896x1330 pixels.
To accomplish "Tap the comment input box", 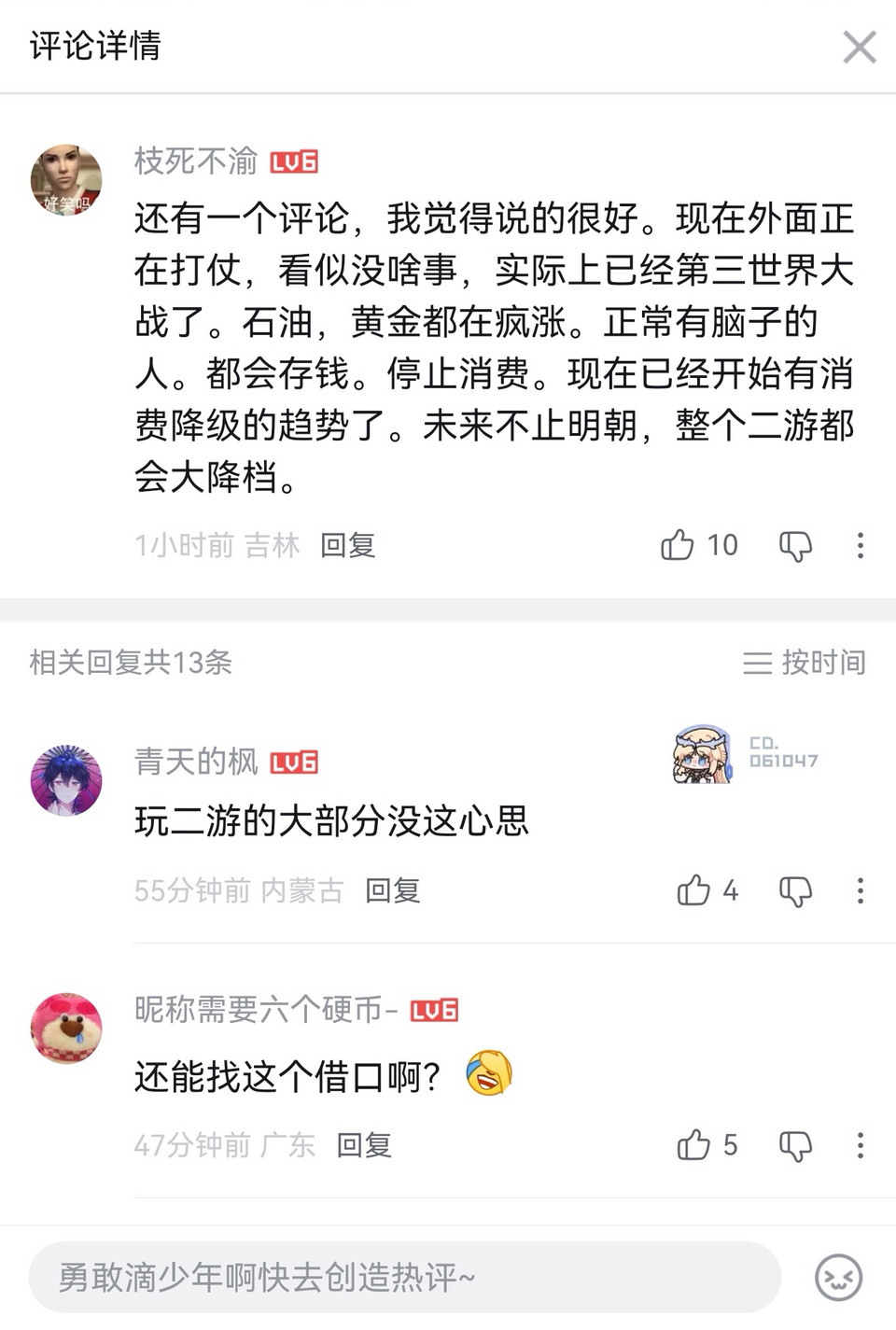I will click(x=403, y=1277).
